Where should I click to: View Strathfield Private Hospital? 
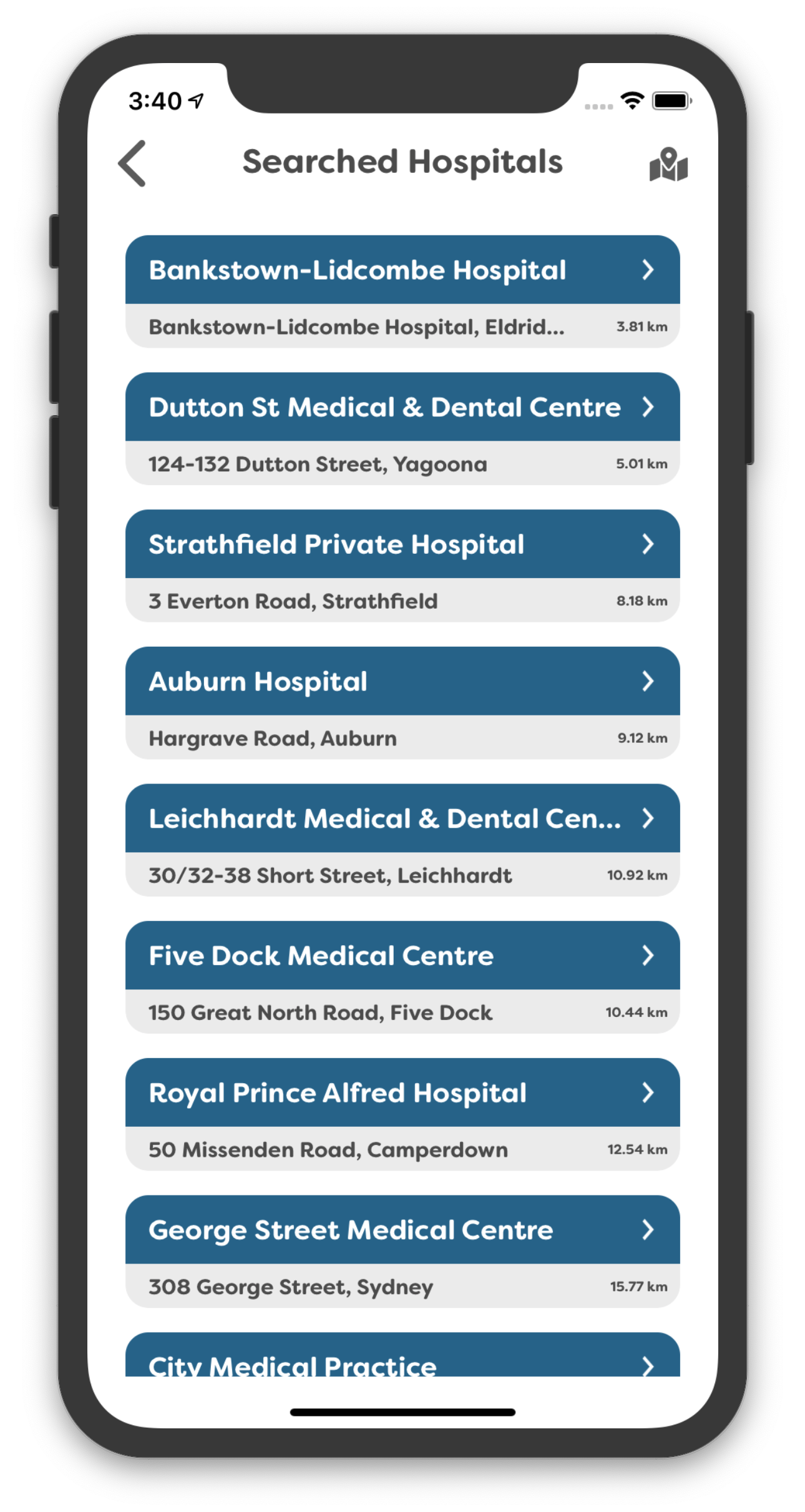coord(402,544)
